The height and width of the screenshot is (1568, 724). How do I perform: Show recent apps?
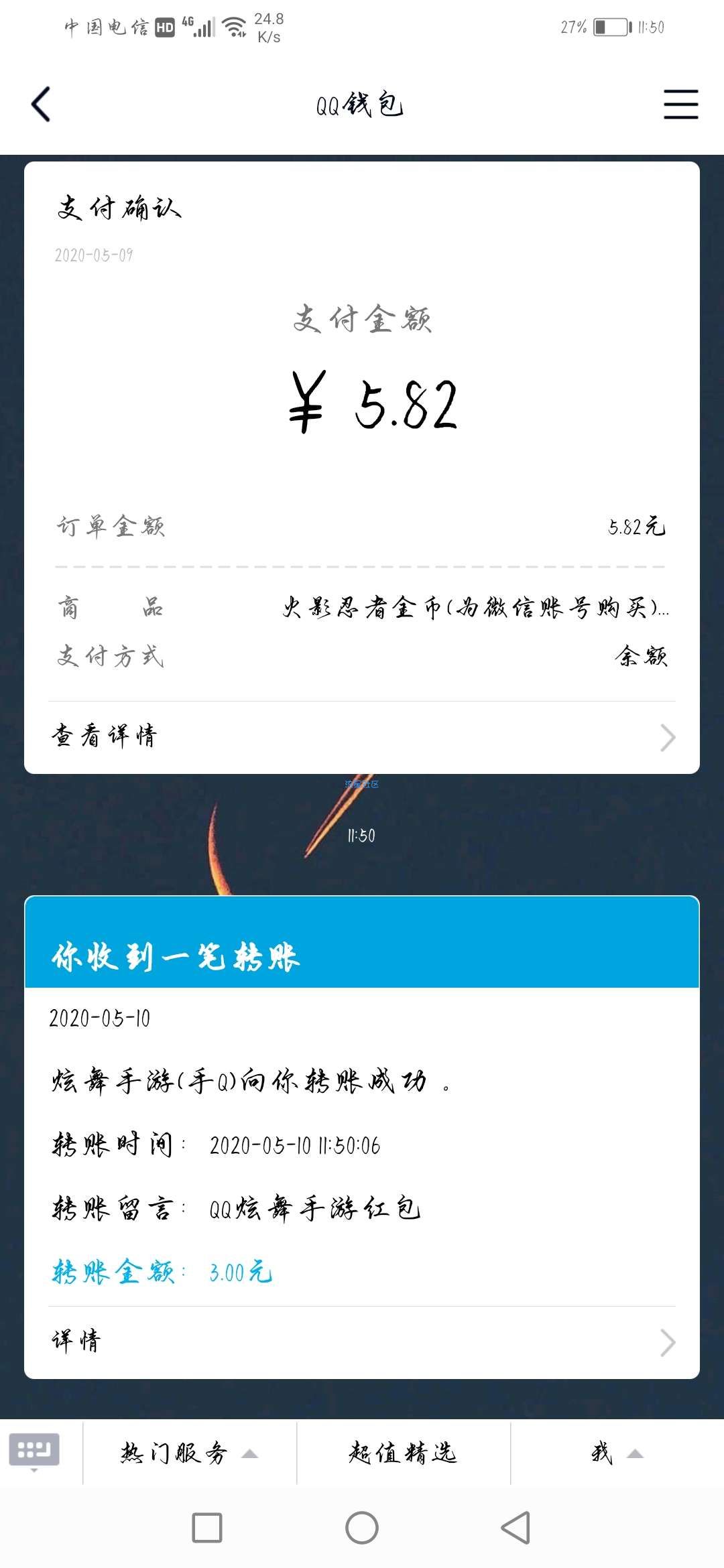[207, 1528]
